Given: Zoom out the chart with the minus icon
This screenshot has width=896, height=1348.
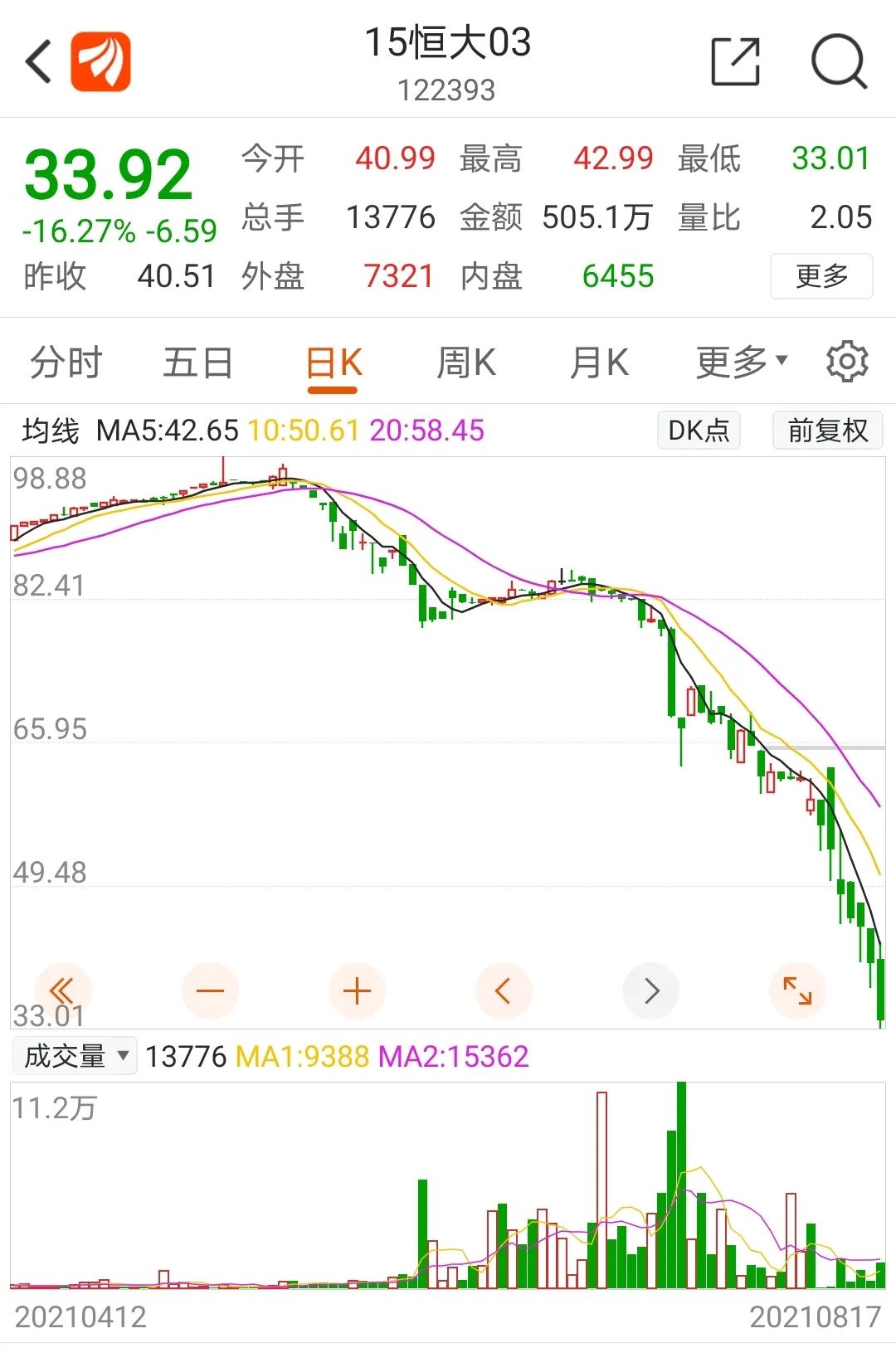Looking at the screenshot, I should (x=209, y=990).
